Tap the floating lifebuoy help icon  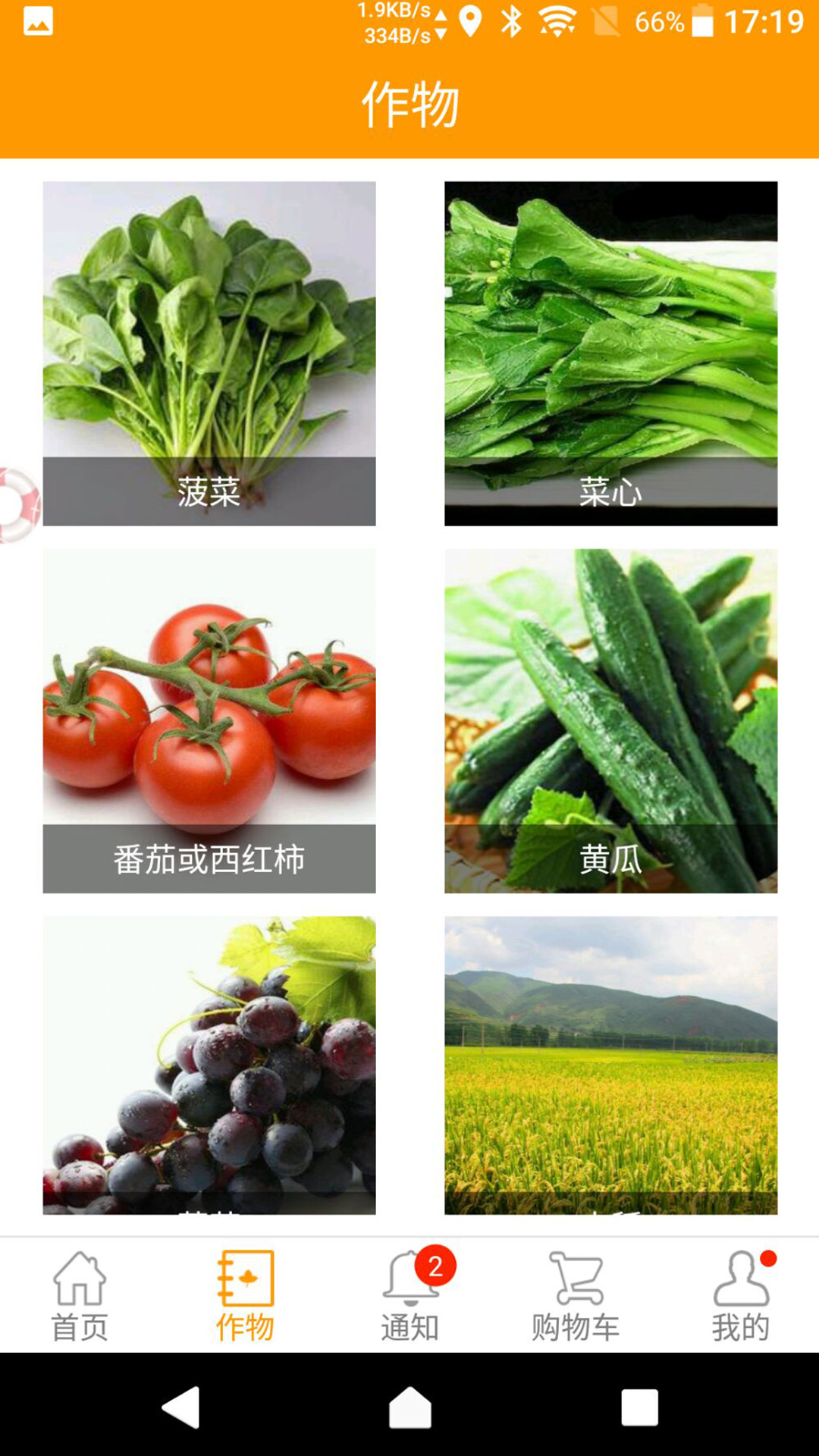point(15,504)
